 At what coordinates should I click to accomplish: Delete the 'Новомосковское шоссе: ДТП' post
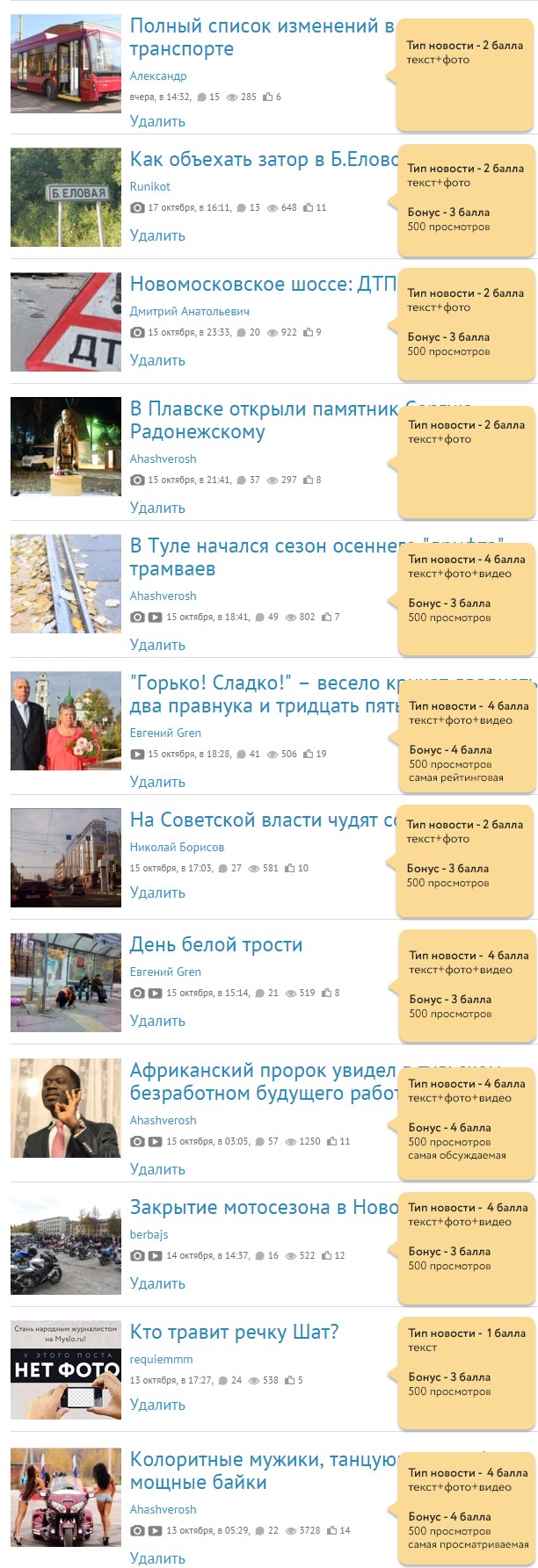[x=157, y=360]
